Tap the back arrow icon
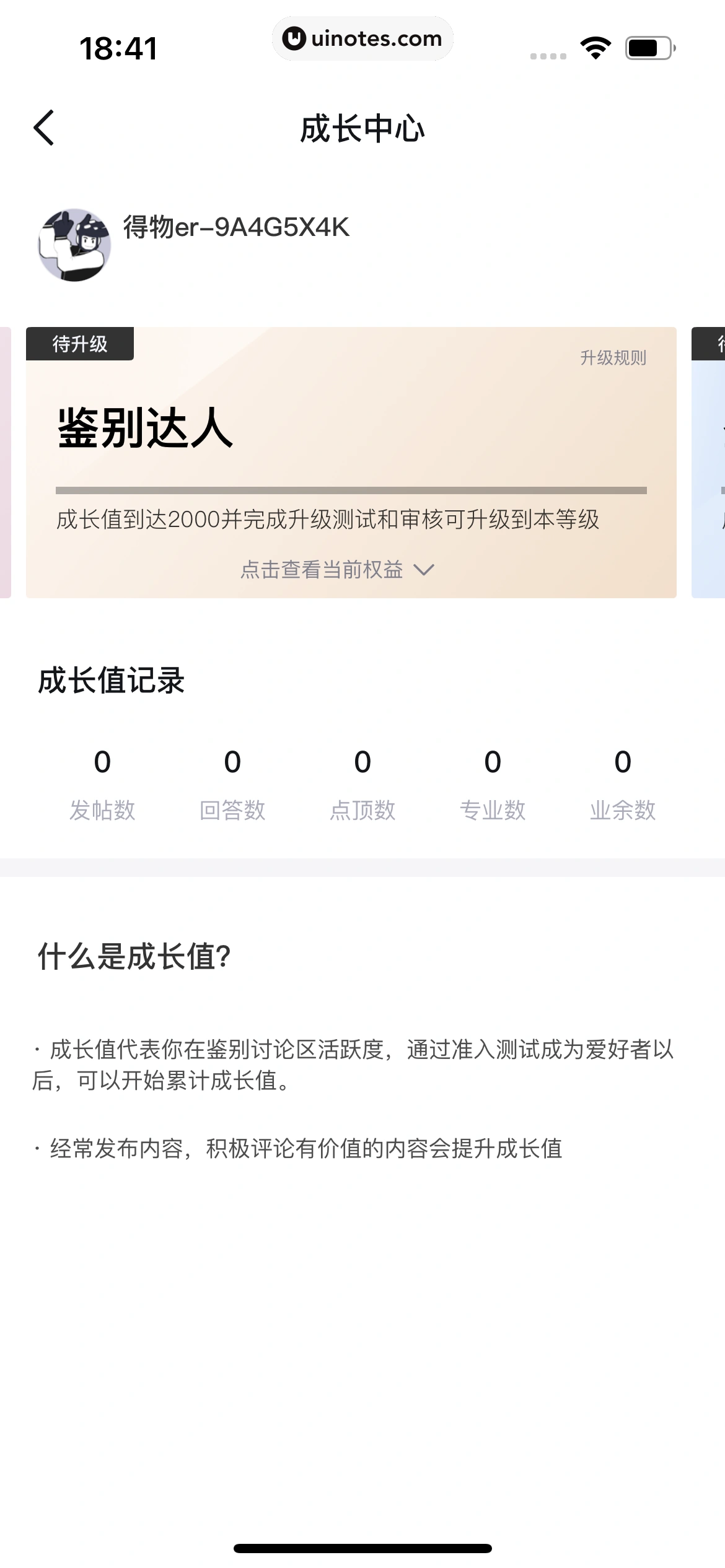This screenshot has height=1568, width=725. point(45,128)
